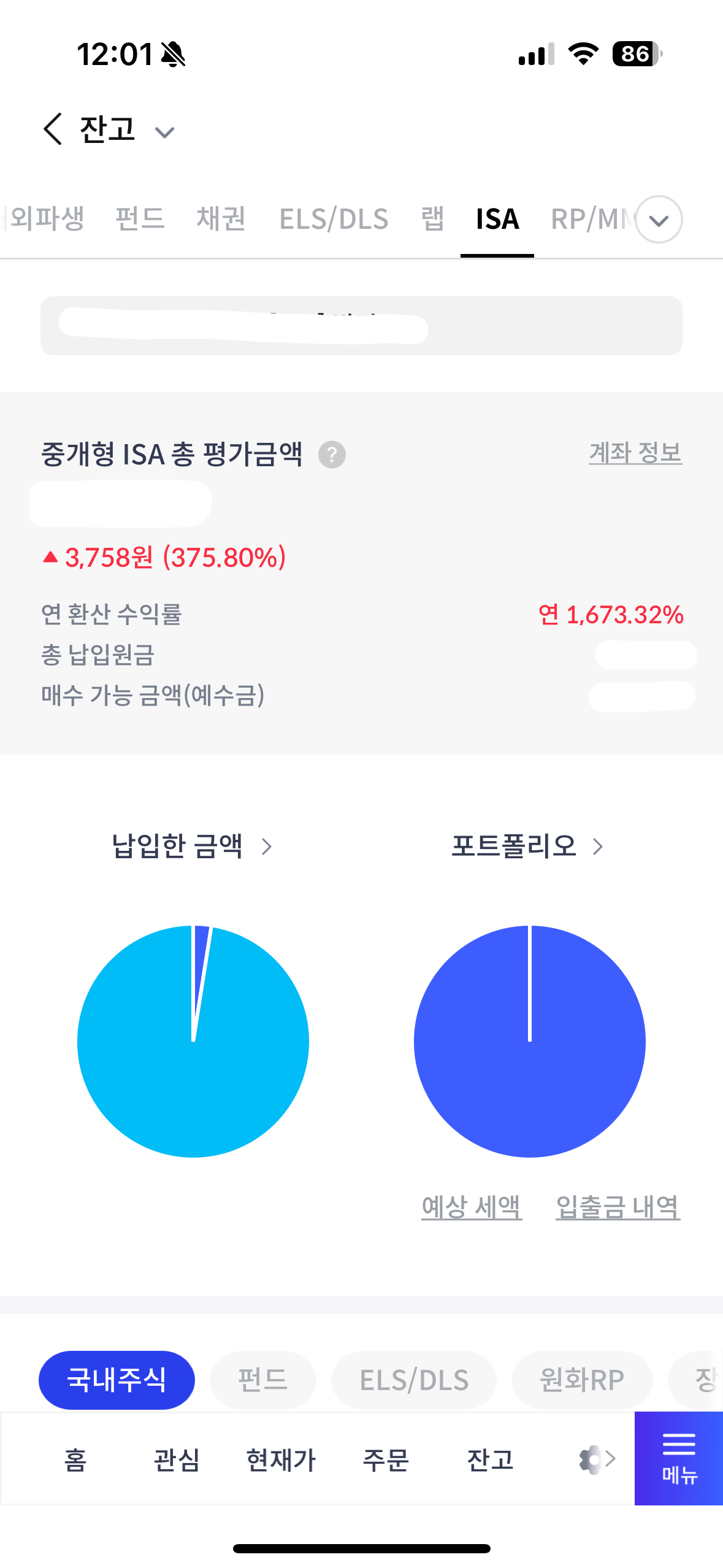This screenshot has height=1568, width=723.
Task: Switch to the 채권 tab
Action: 221,219
